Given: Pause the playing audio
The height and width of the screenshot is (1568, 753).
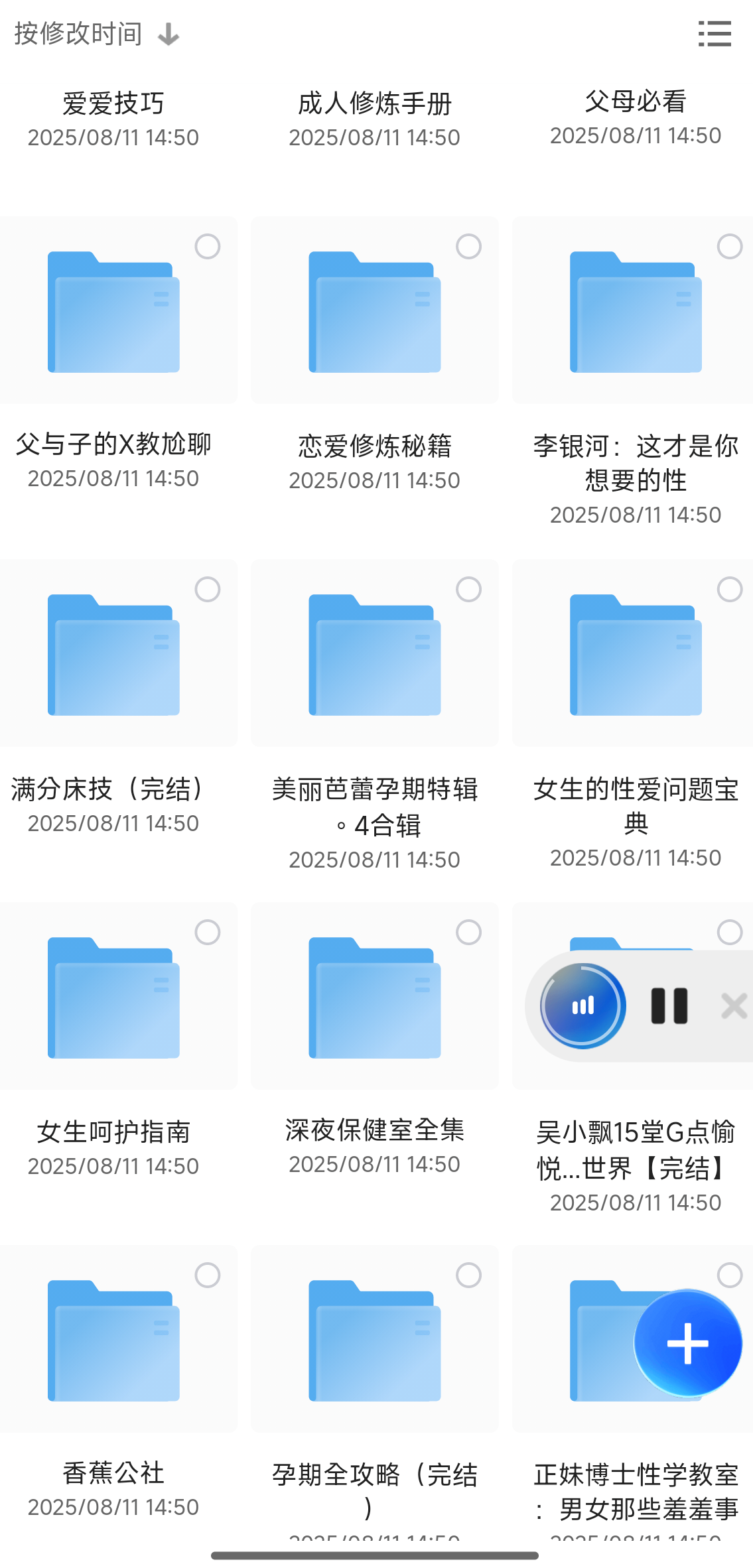Looking at the screenshot, I should [x=671, y=1005].
